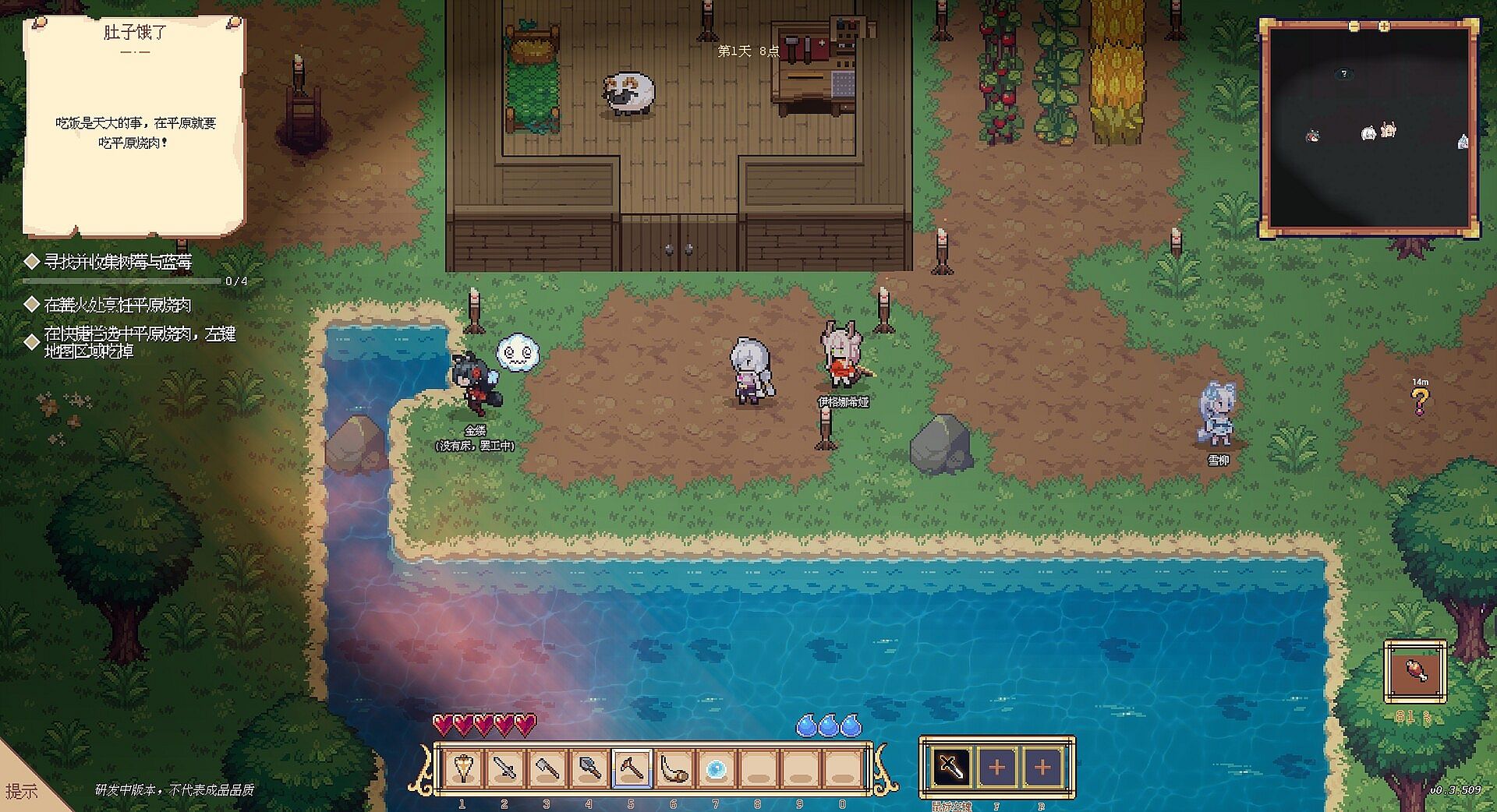Add a skill to the R slot
The width and height of the screenshot is (1497, 812).
click(x=1042, y=768)
